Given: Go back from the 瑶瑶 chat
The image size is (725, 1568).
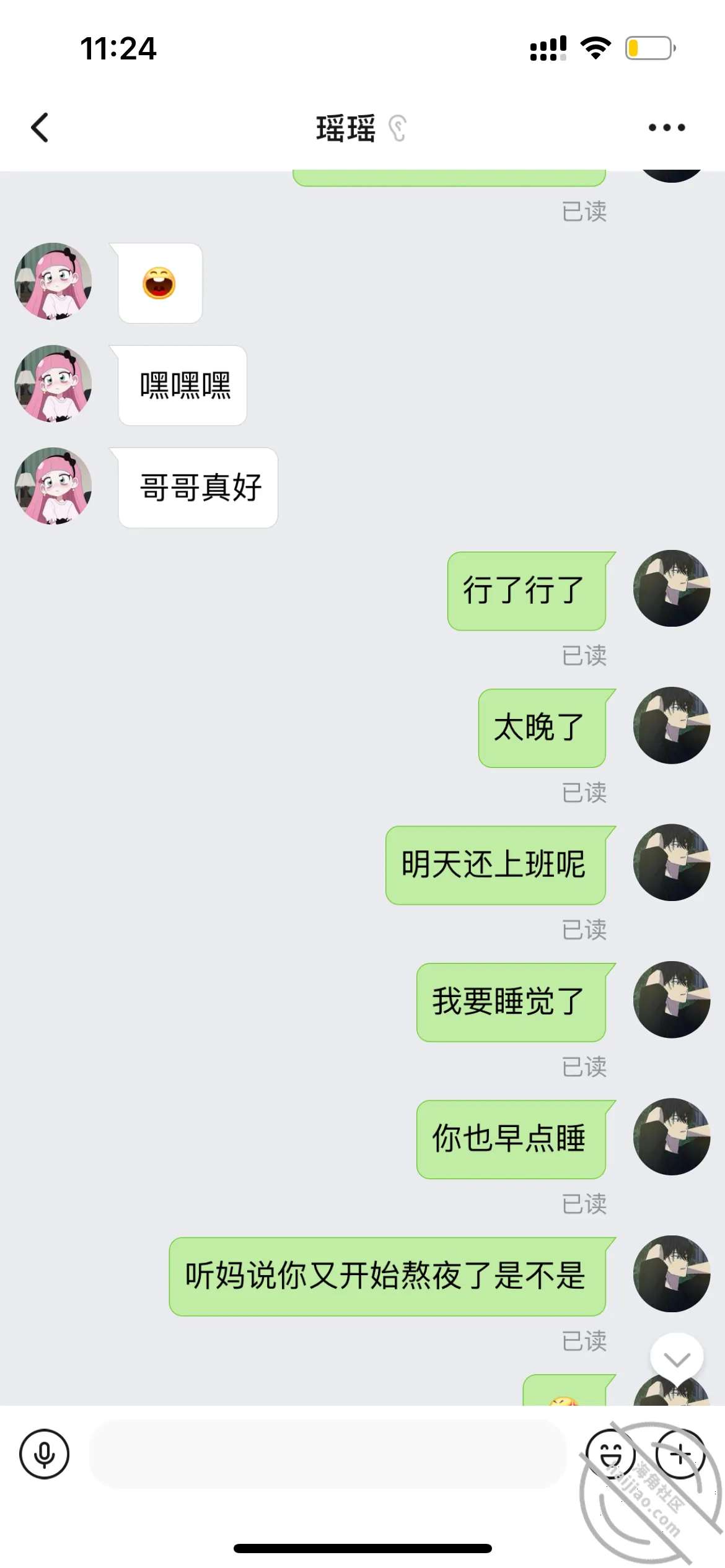Looking at the screenshot, I should pyautogui.click(x=40, y=128).
